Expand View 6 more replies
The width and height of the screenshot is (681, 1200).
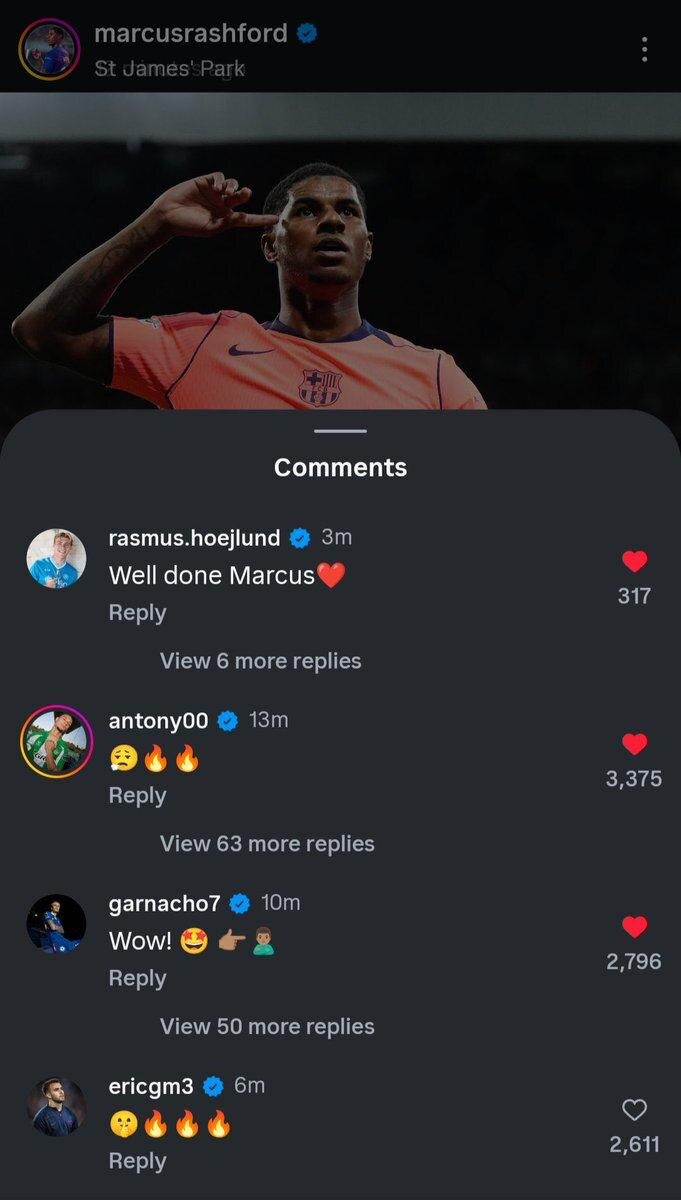point(260,661)
